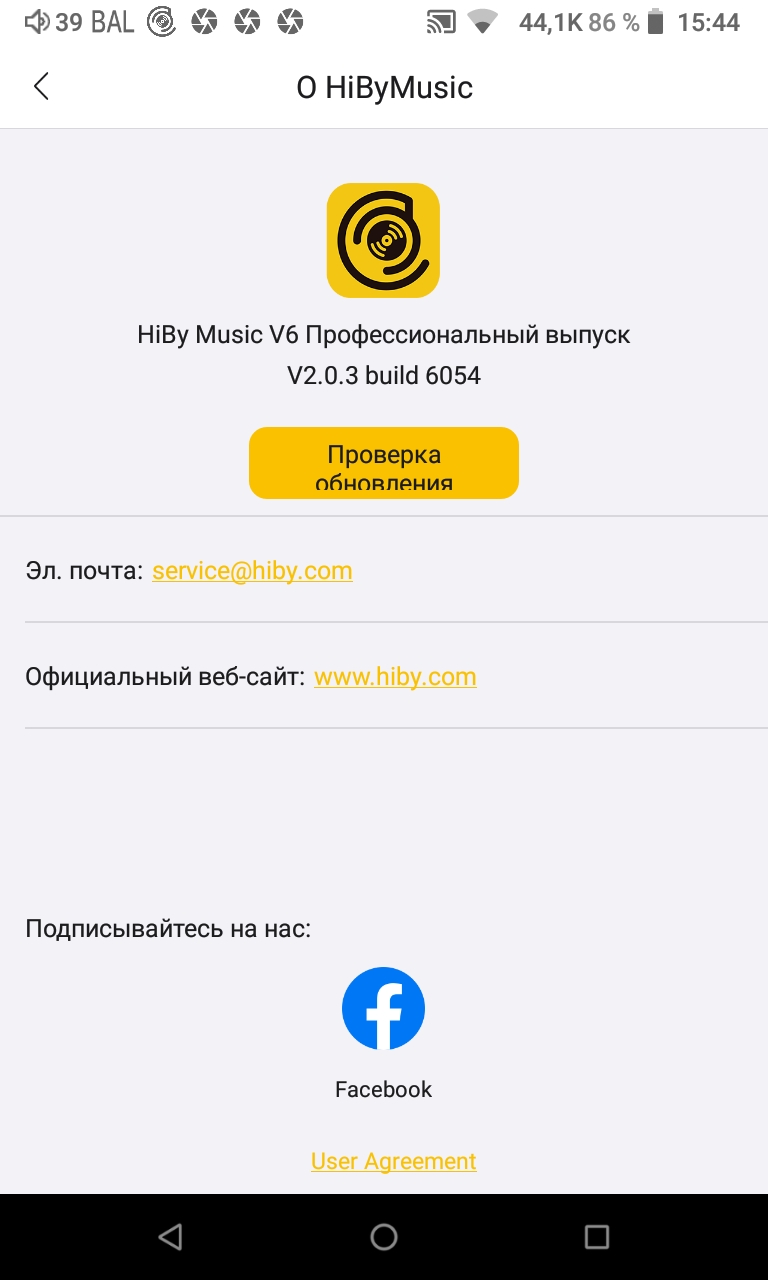Open the recent apps button
This screenshot has height=1280, width=768.
(597, 1237)
